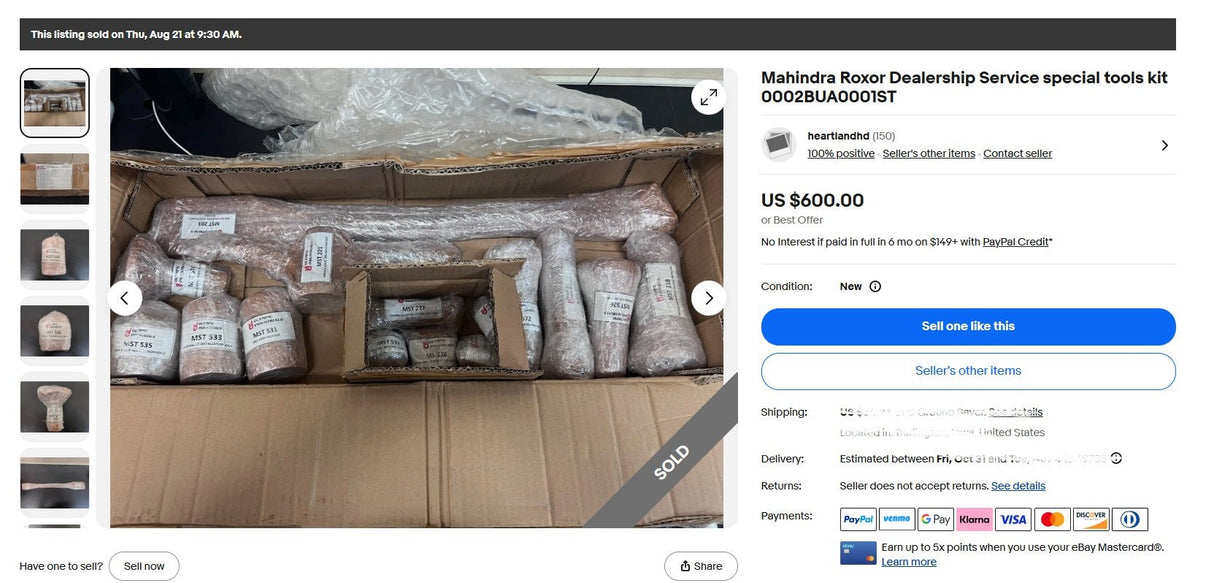This screenshot has width=1214, height=583.
Task: Show condition info for New
Action: click(875, 286)
